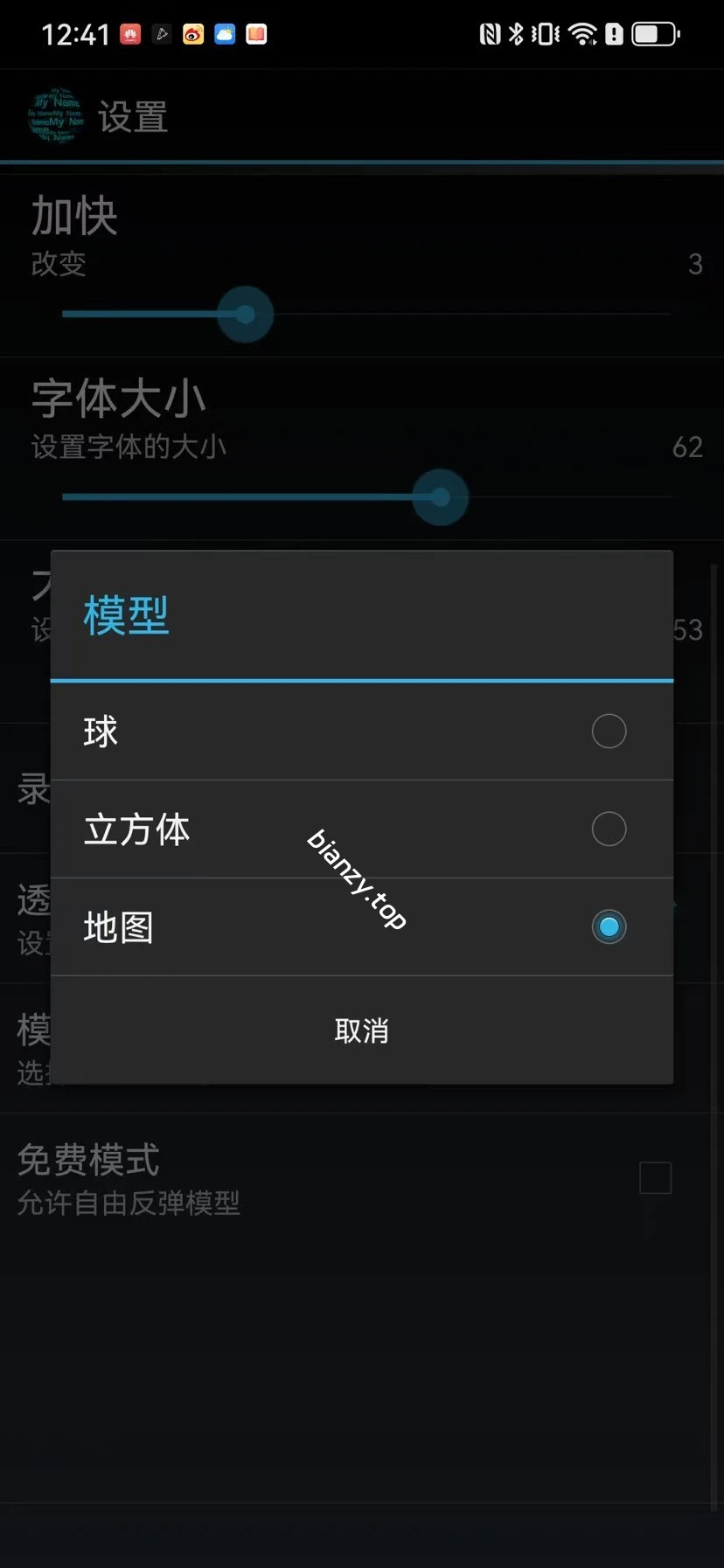Image resolution: width=724 pixels, height=1568 pixels.
Task: Enable the 免费模式 checkbox
Action: point(656,1178)
